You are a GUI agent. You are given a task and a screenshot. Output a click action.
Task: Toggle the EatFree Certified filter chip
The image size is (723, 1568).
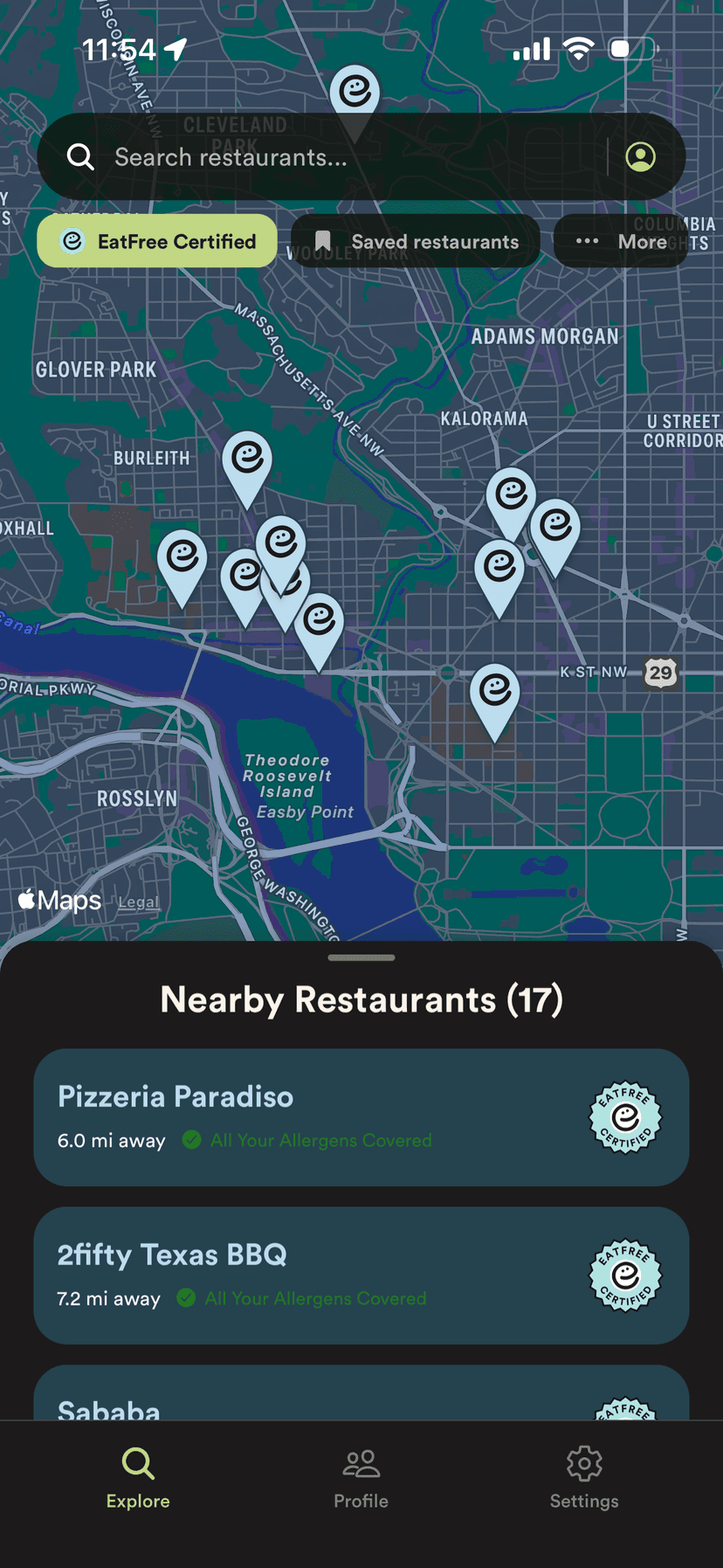pos(156,240)
